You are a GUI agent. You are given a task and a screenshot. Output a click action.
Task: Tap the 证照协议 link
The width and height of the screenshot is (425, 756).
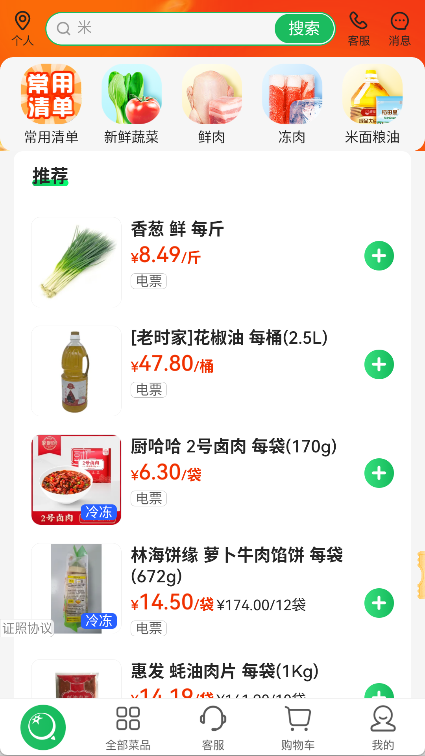[27, 628]
